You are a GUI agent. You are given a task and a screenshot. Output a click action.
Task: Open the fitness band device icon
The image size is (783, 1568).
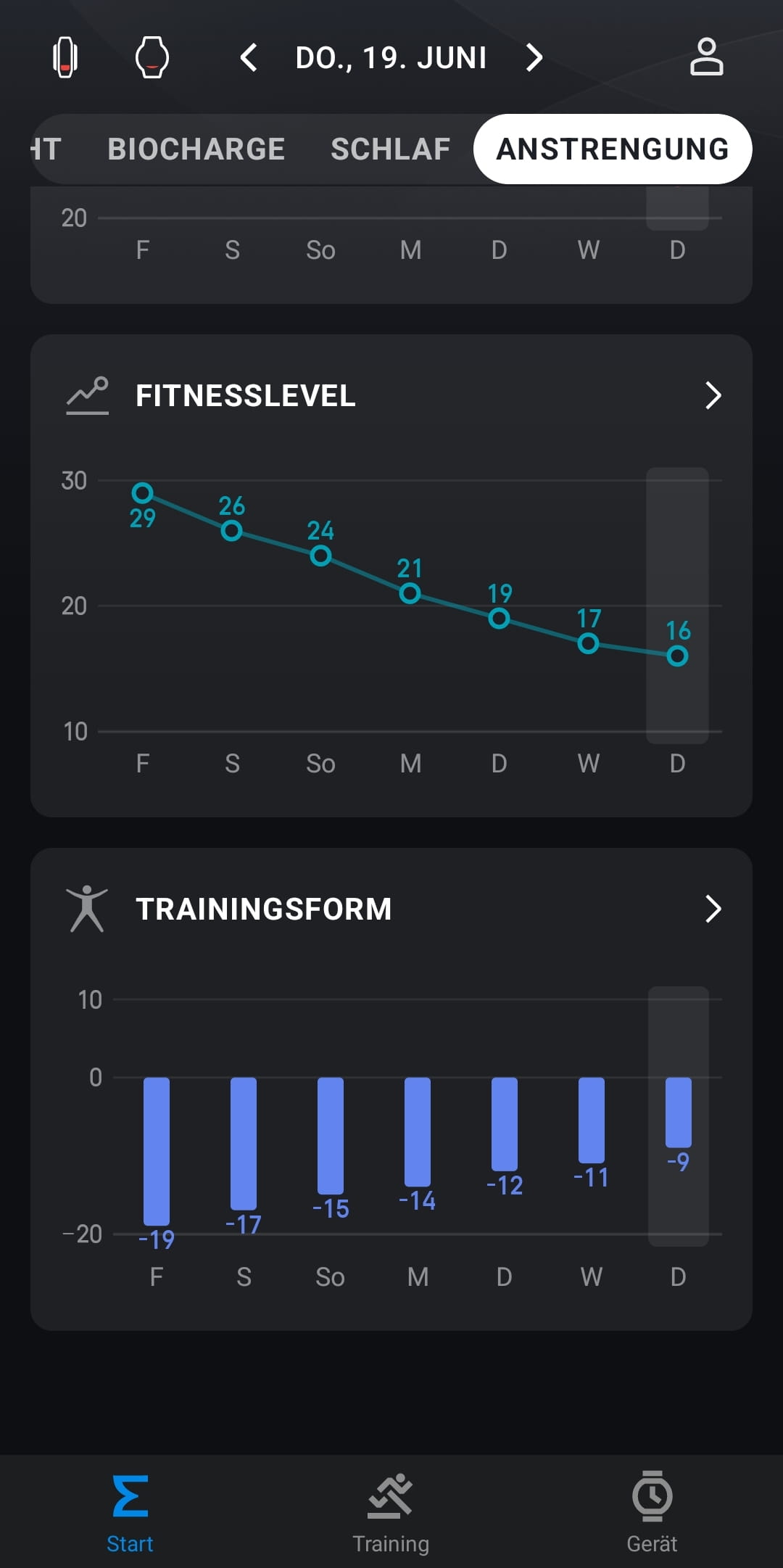(65, 57)
